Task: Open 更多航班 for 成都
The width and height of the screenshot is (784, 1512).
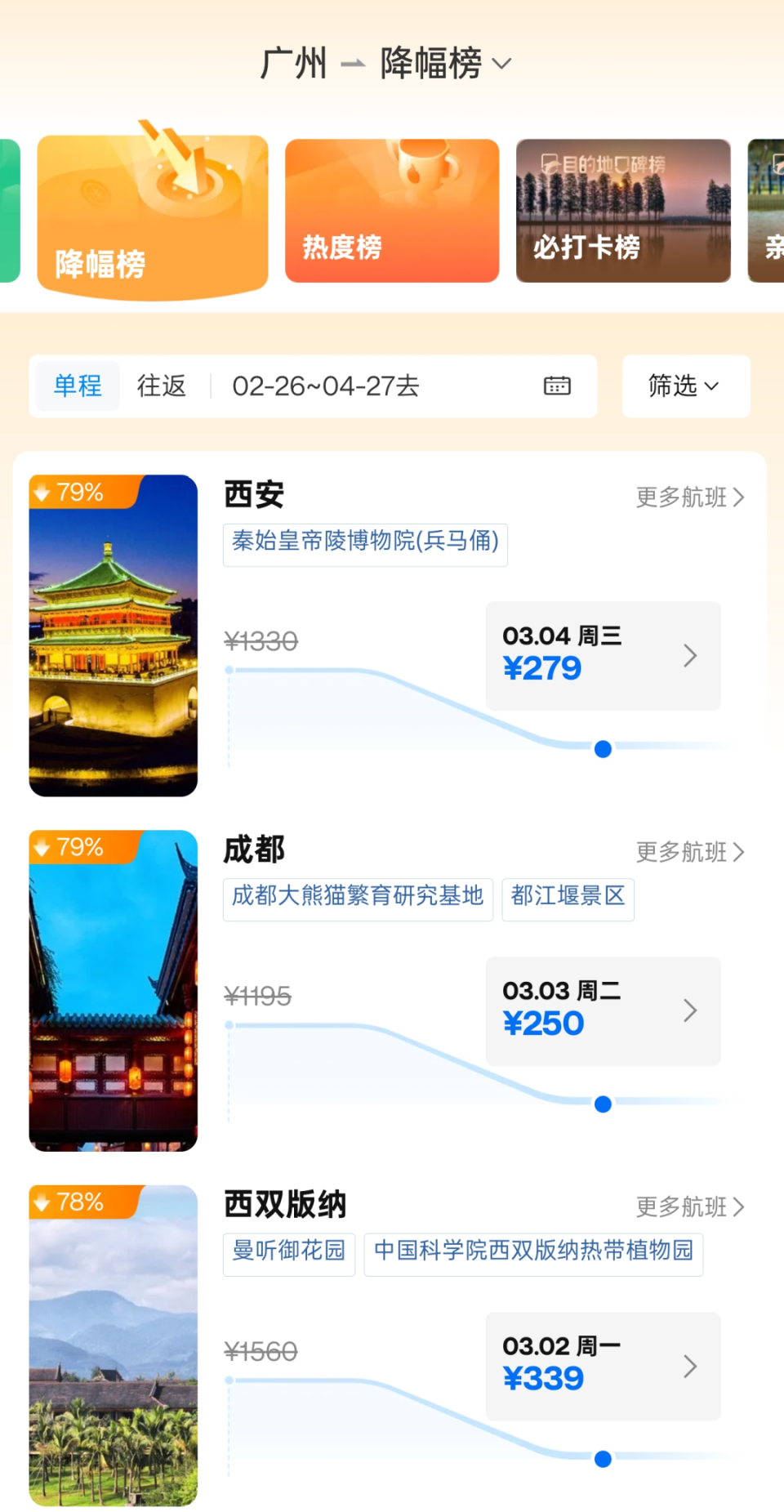Action: (x=690, y=852)
